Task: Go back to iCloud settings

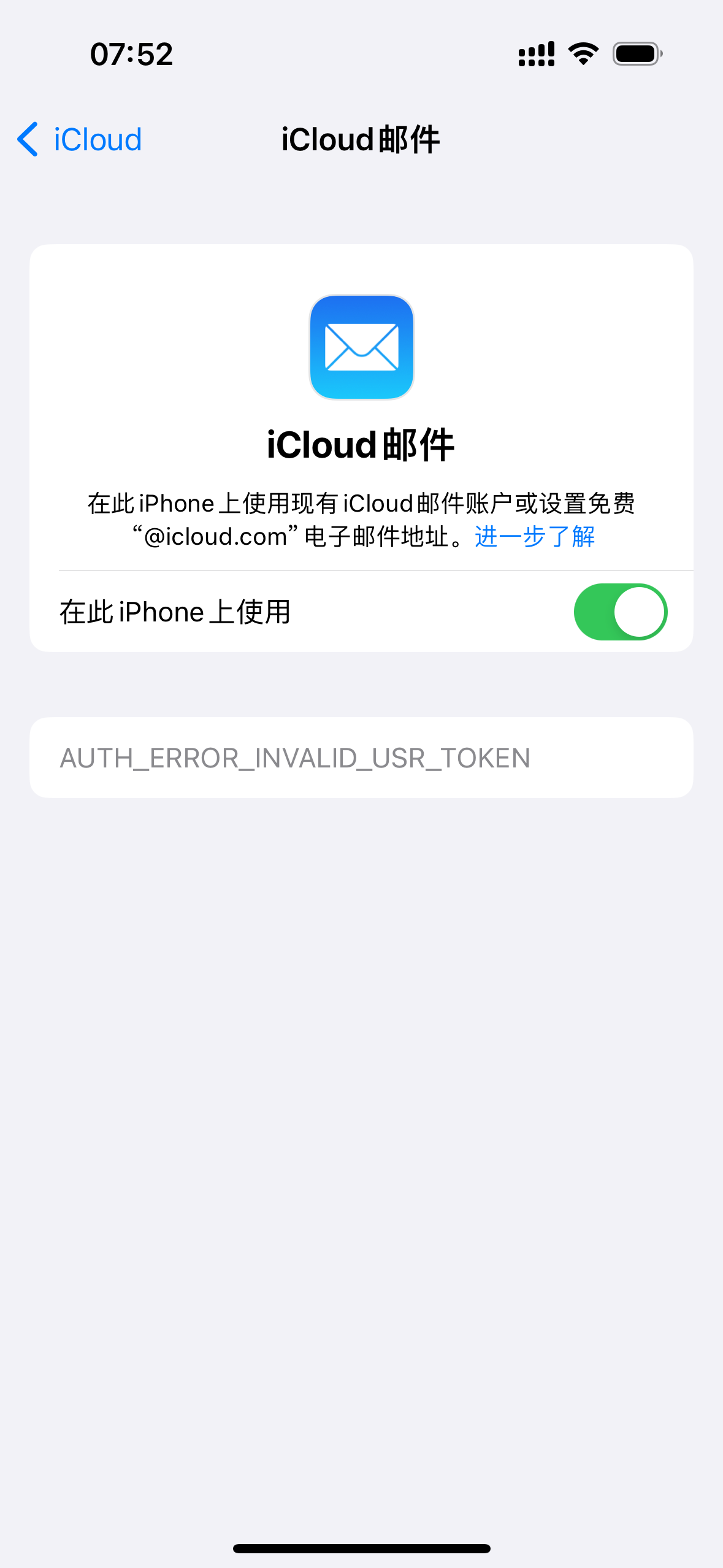Action: [x=80, y=139]
